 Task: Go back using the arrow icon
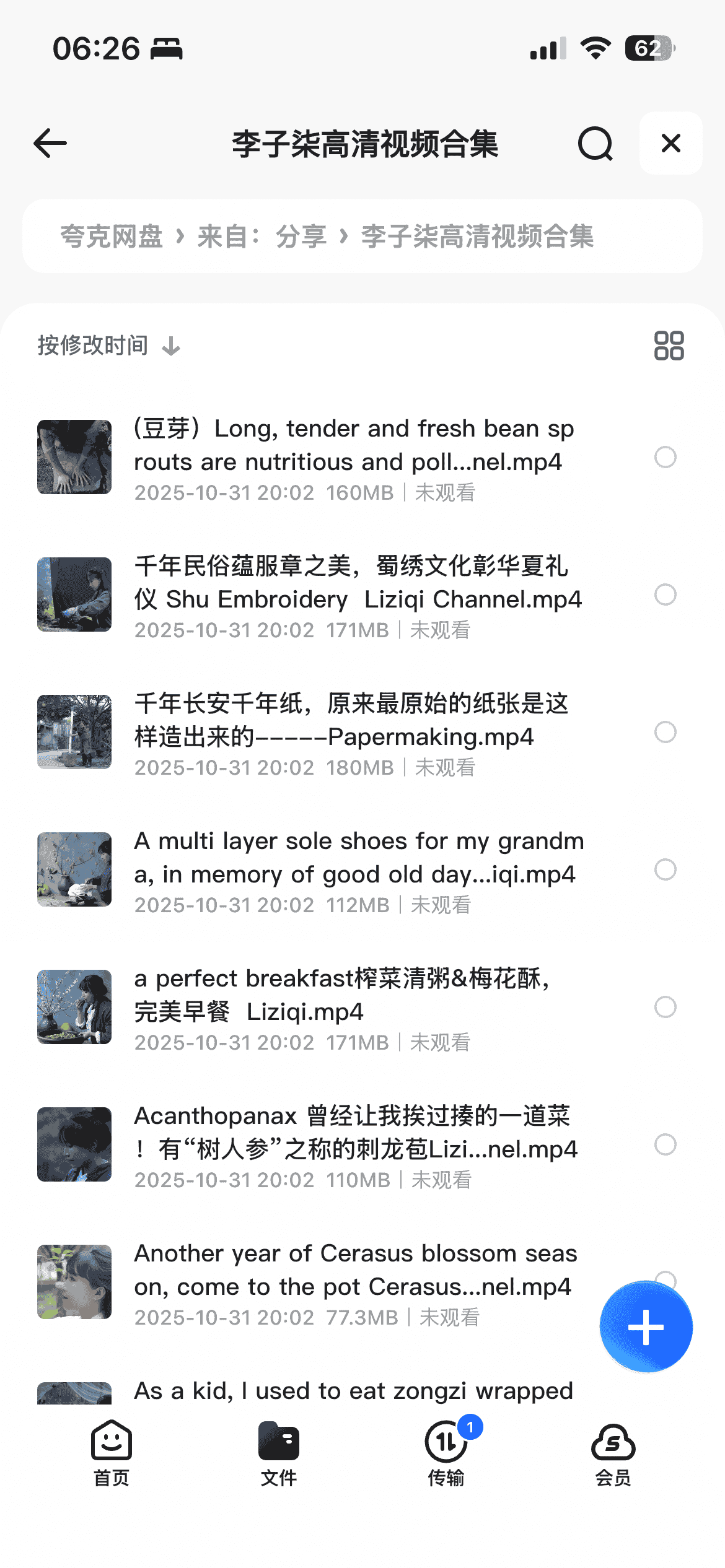[50, 144]
